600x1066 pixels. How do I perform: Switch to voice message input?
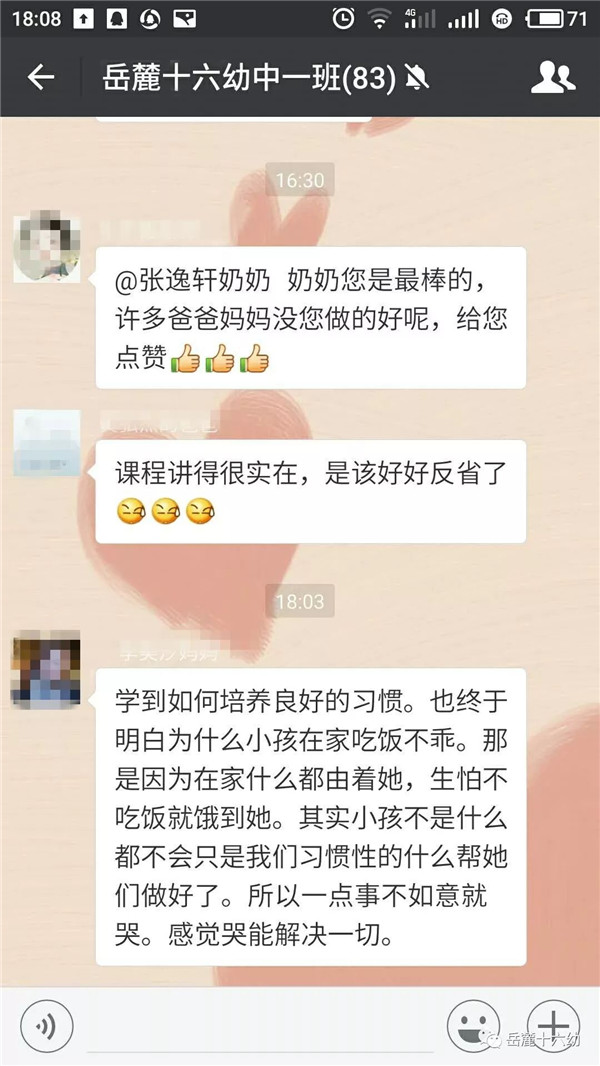click(x=44, y=1027)
